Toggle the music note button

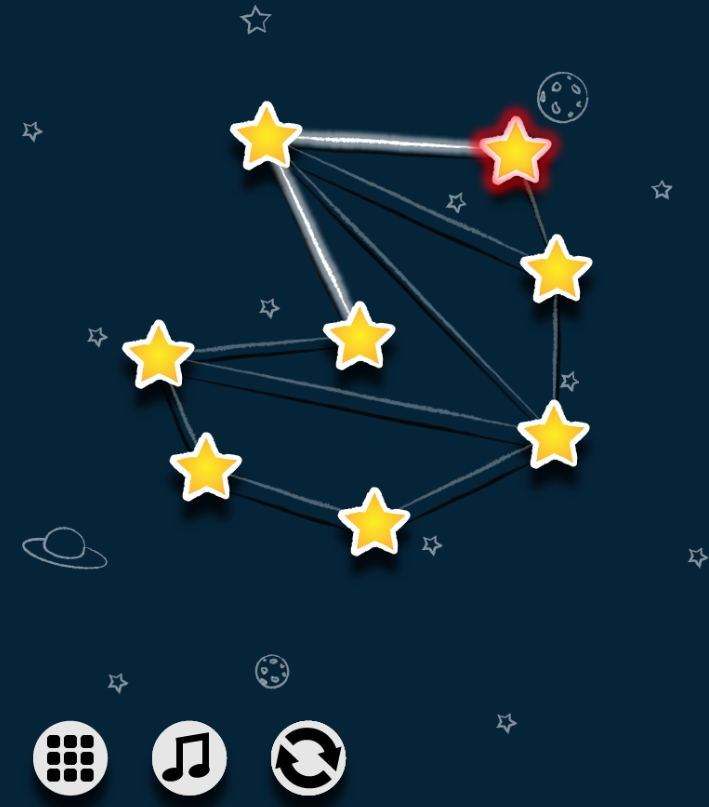coord(188,757)
